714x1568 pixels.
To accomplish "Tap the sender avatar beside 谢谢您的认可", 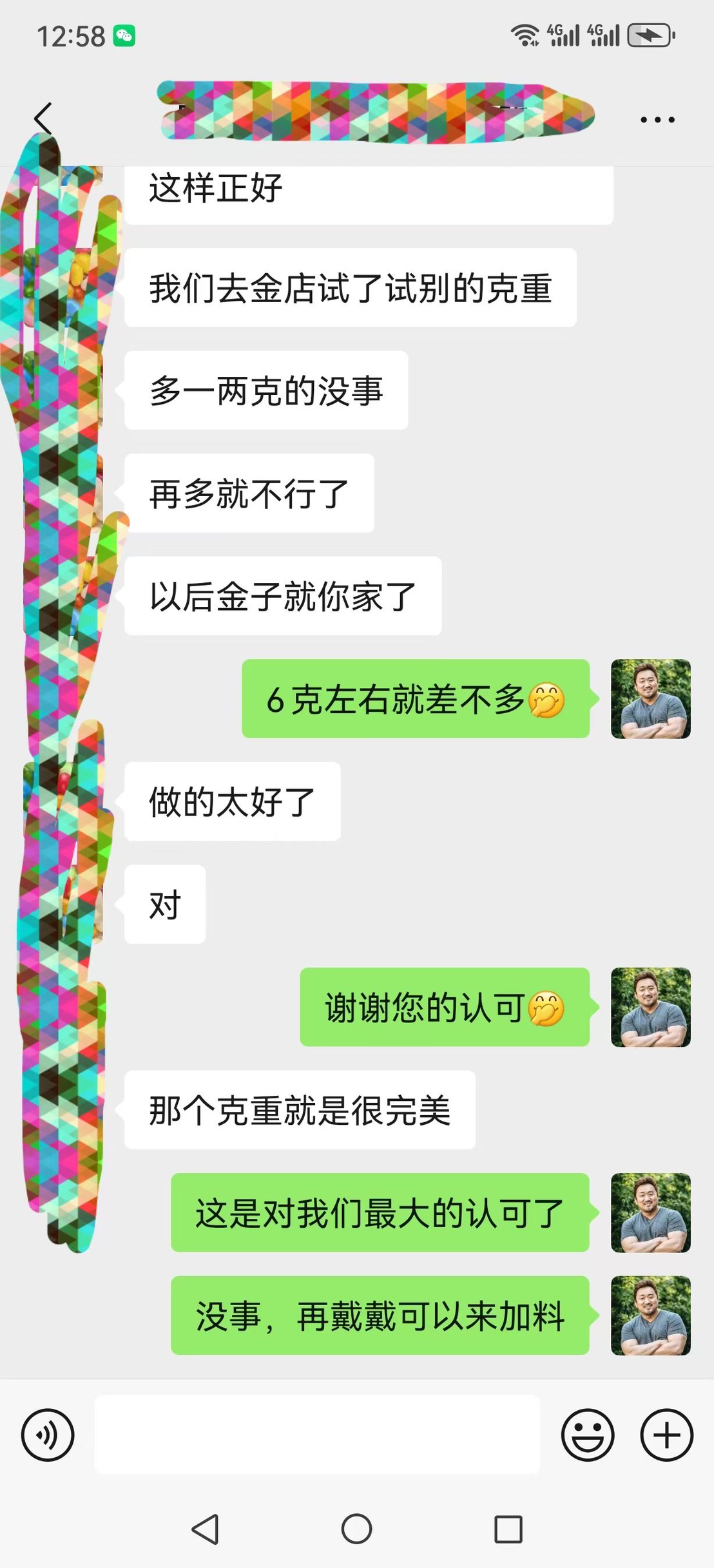I will click(x=651, y=1007).
